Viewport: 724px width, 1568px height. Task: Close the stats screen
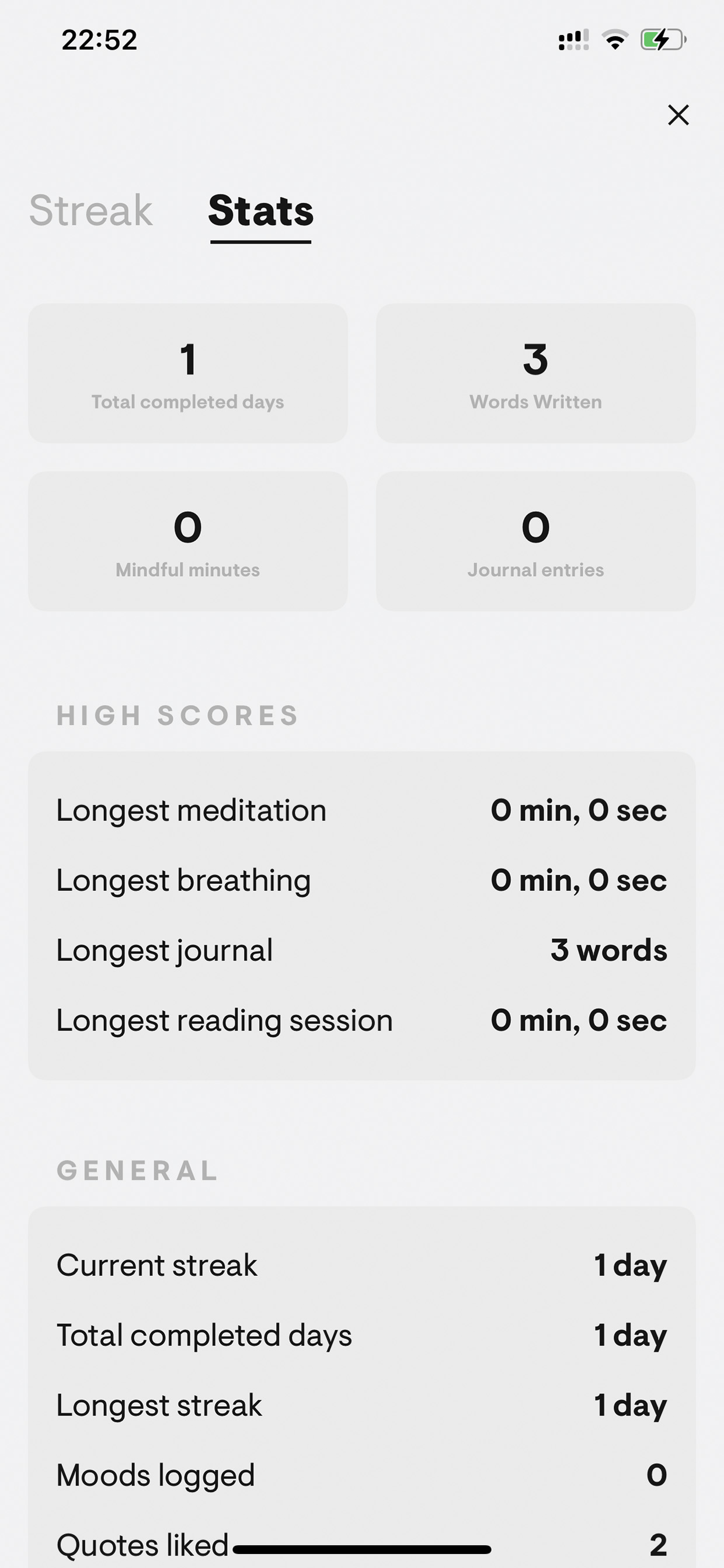point(678,115)
